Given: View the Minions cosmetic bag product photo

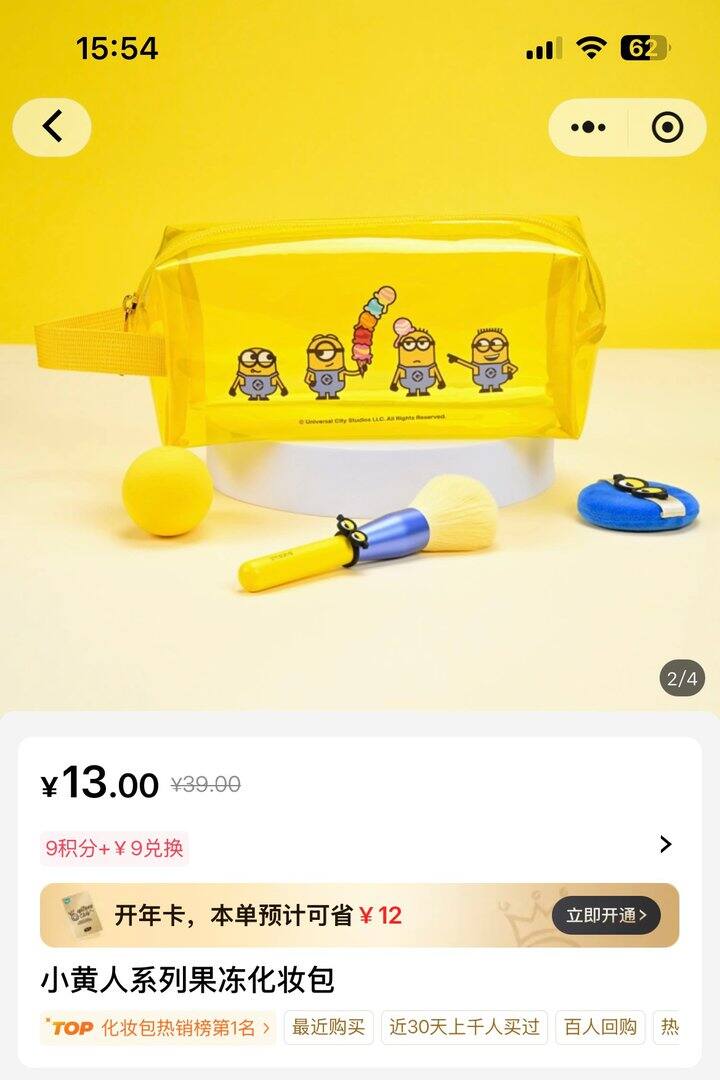Looking at the screenshot, I should [x=360, y=400].
